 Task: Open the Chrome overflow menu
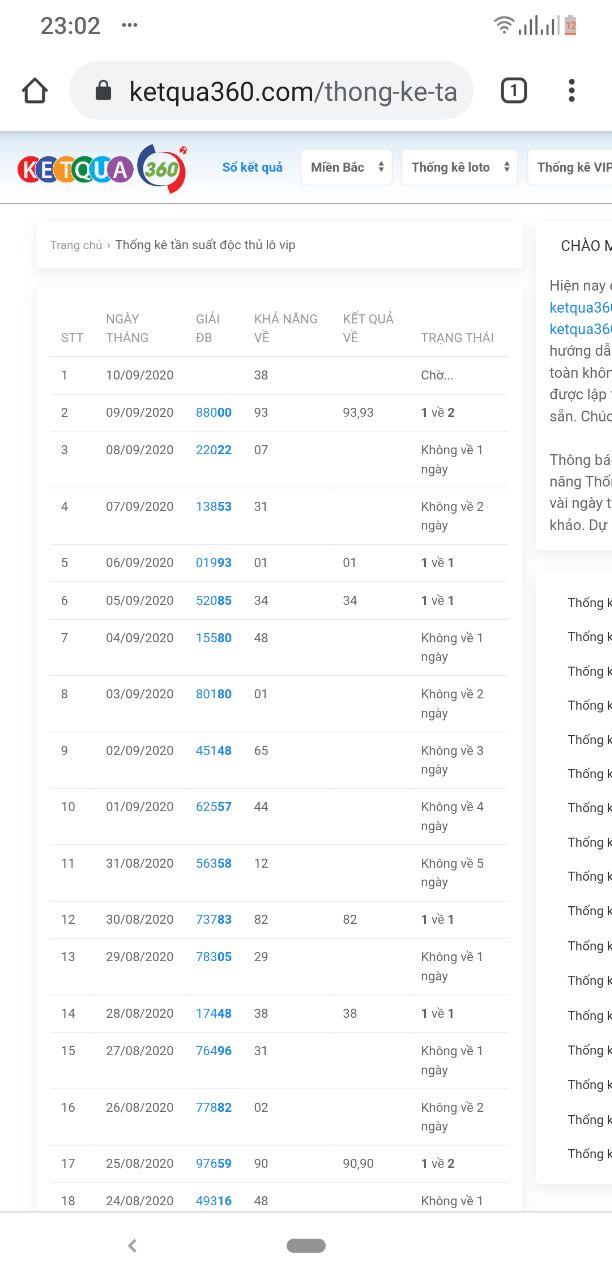pos(571,91)
